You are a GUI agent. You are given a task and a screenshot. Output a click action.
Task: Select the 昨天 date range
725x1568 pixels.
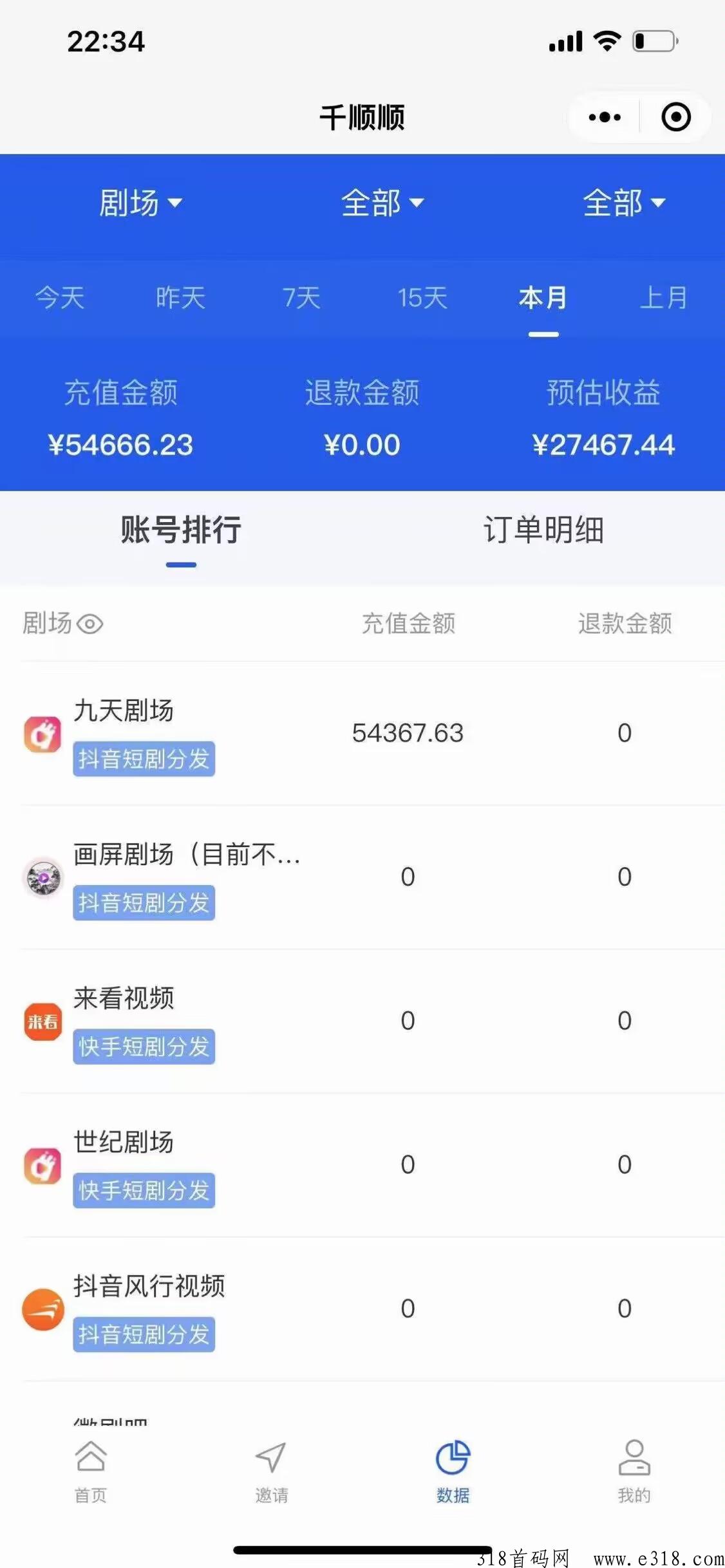pyautogui.click(x=181, y=298)
